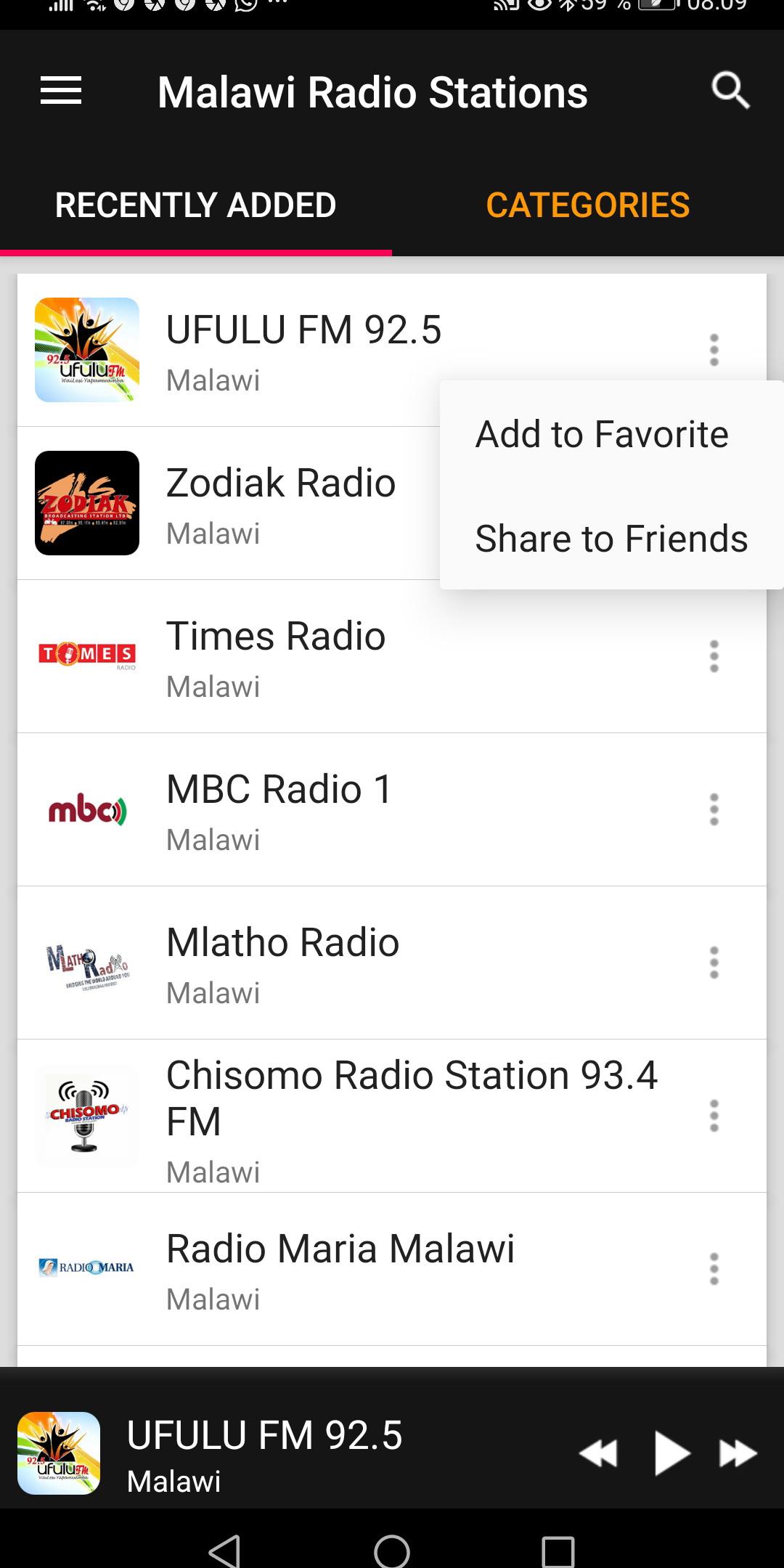
Task: Open Times Radio station
Action: [x=276, y=656]
